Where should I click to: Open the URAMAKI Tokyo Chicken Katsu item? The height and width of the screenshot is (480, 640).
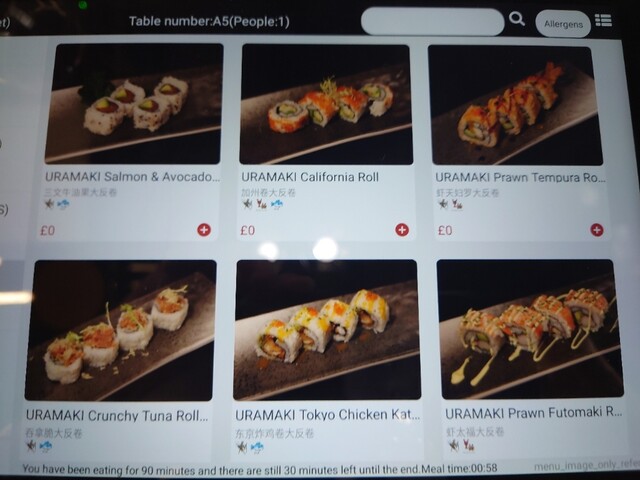coord(326,330)
